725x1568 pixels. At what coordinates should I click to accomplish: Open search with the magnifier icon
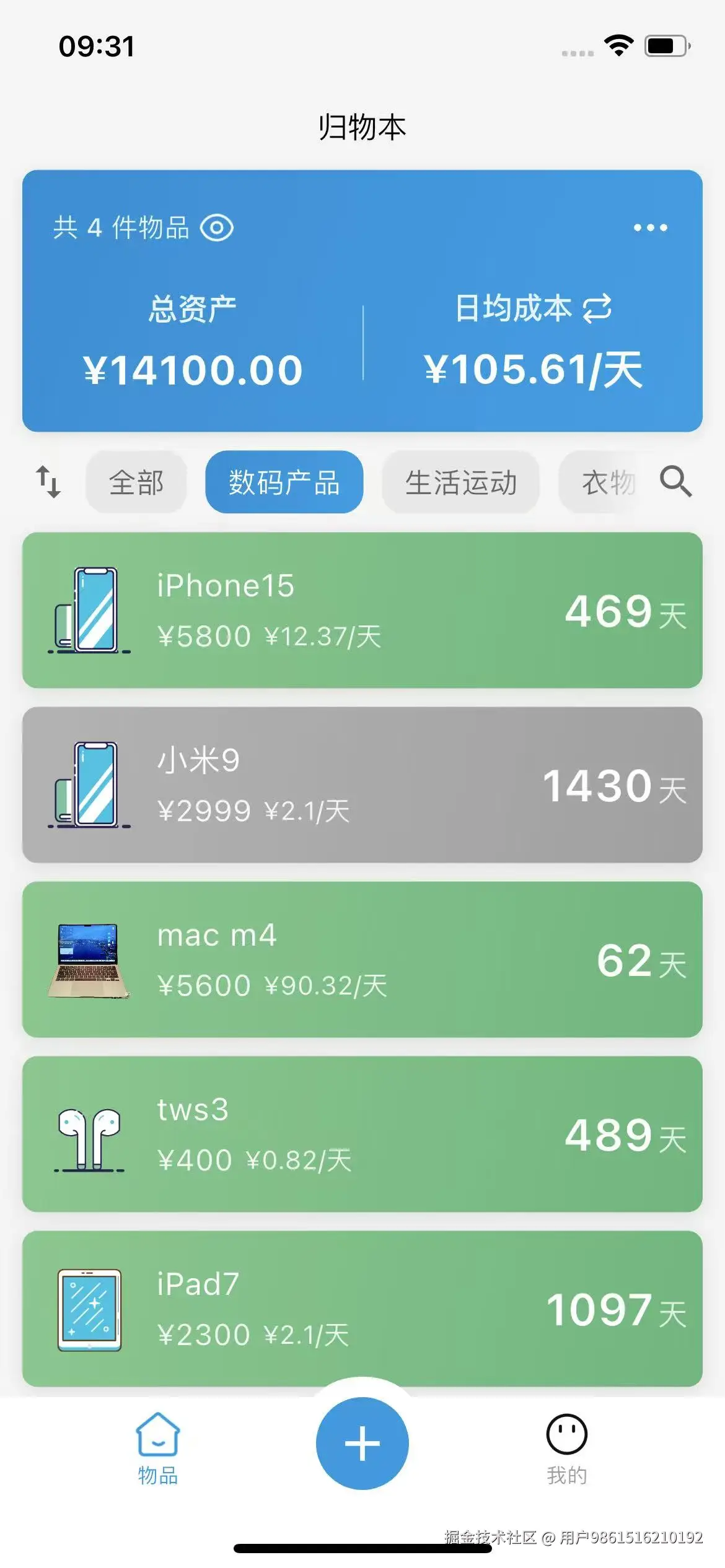675,483
